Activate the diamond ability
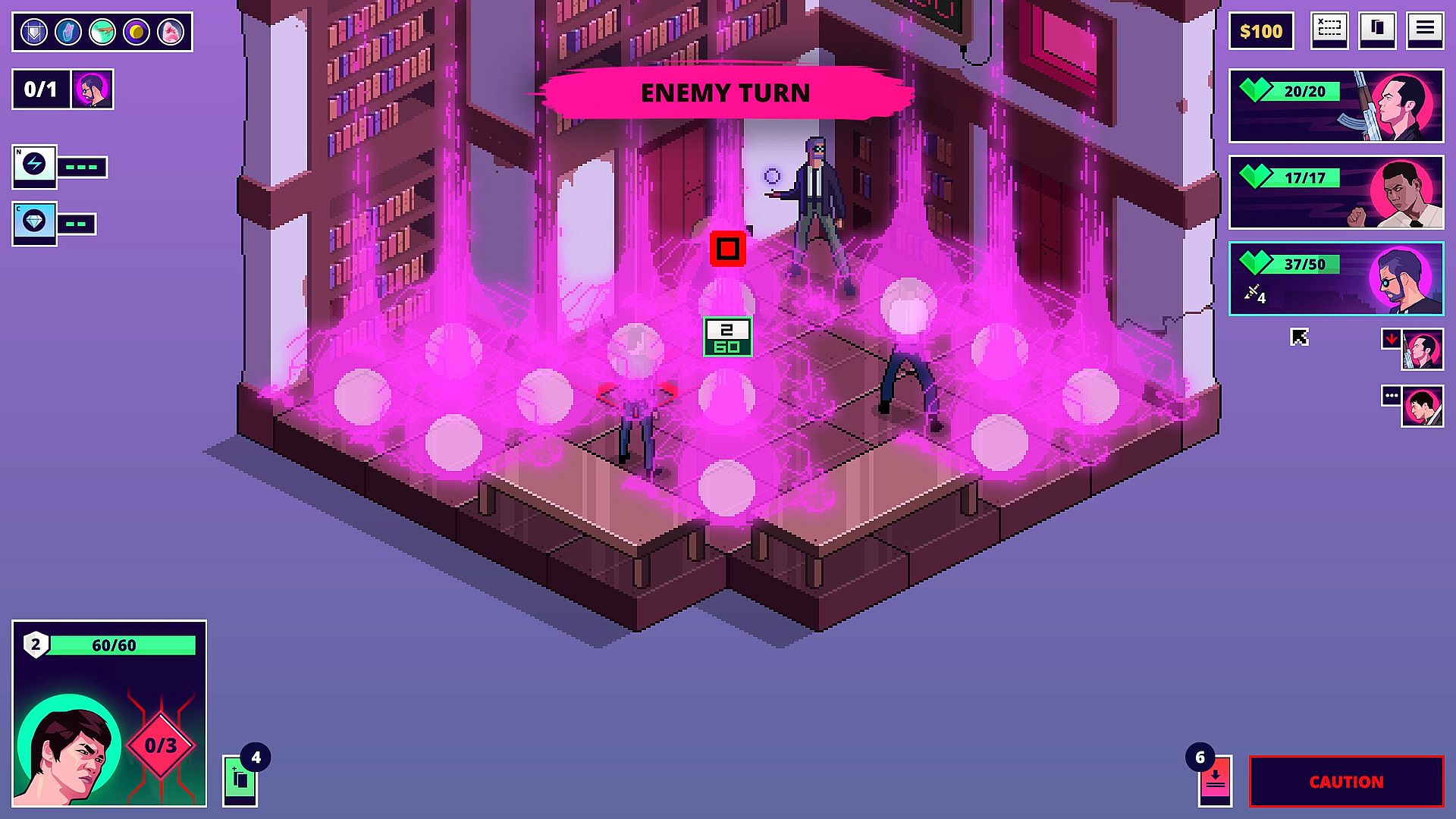The image size is (1456, 819). click(x=34, y=223)
